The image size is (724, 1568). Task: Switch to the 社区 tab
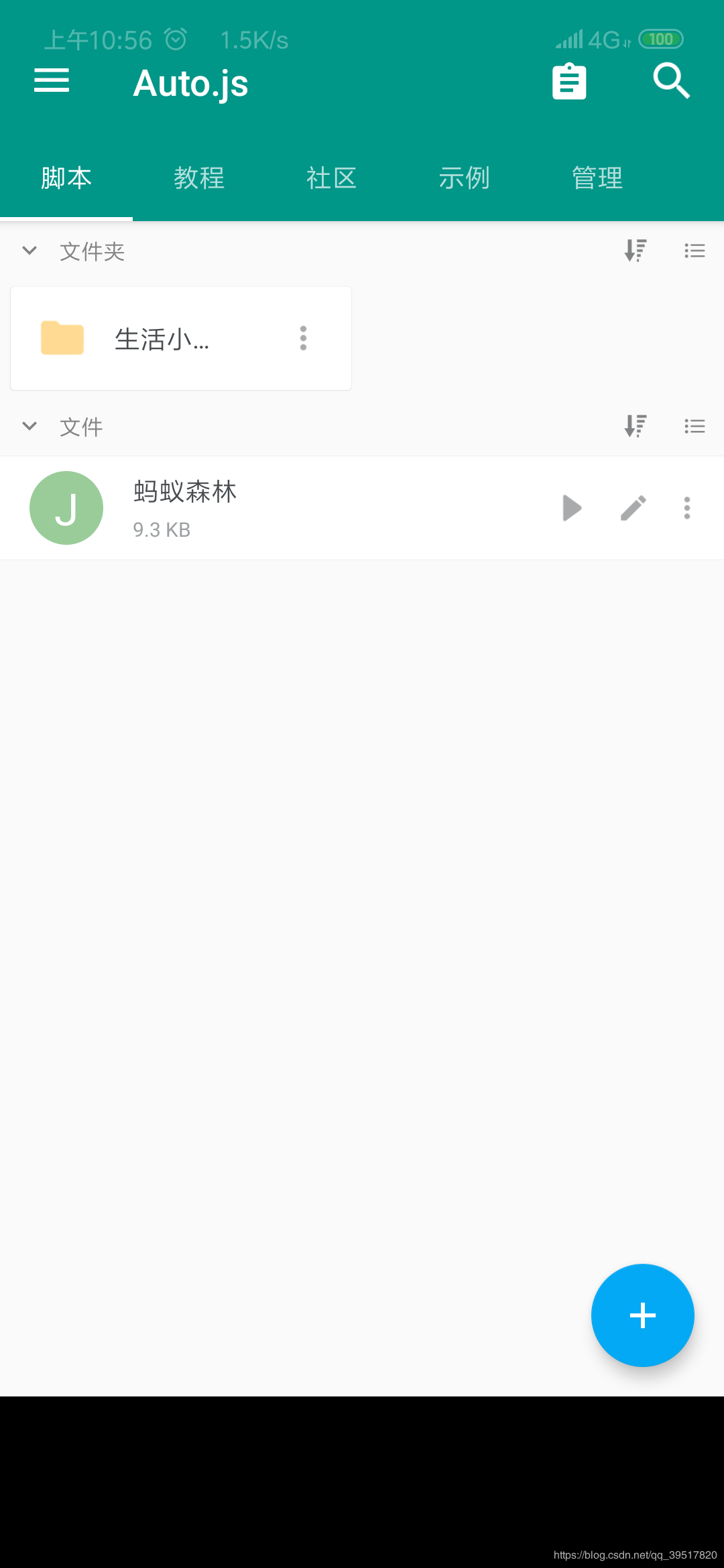[x=331, y=178]
